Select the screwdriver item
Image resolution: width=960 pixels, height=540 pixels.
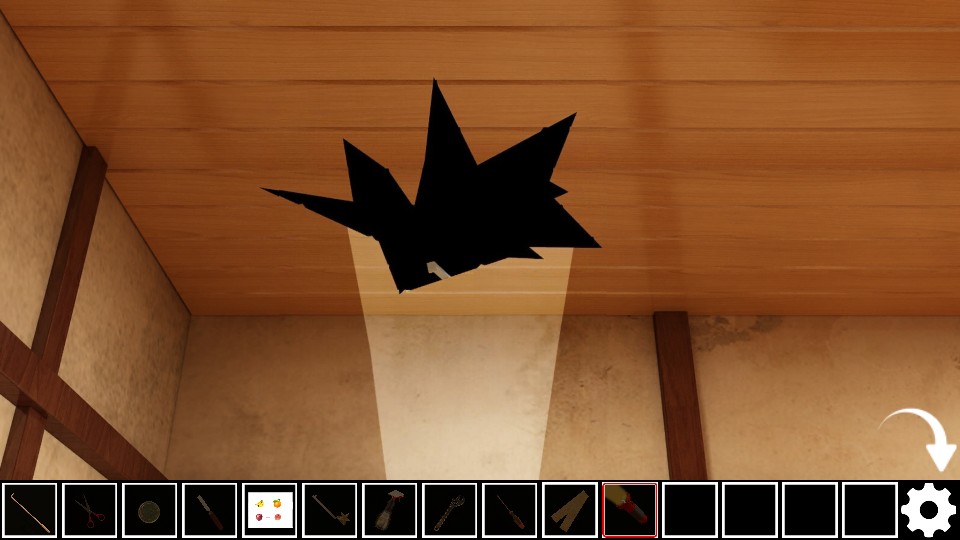pyautogui.click(x=510, y=510)
